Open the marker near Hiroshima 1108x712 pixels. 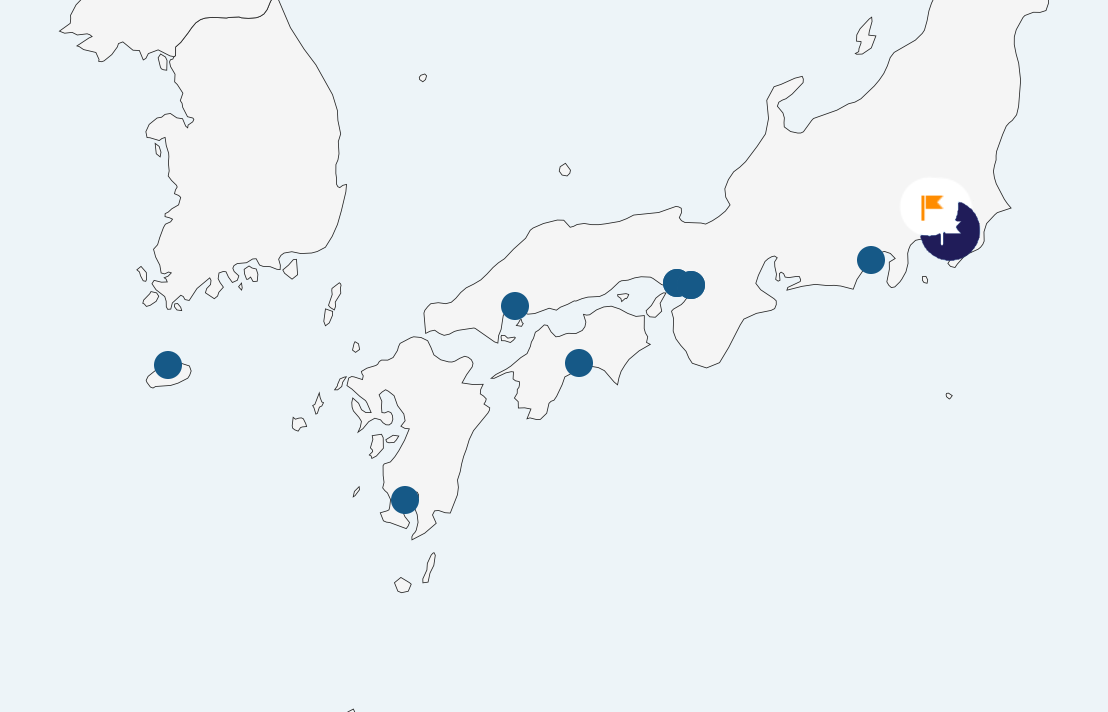pos(515,306)
